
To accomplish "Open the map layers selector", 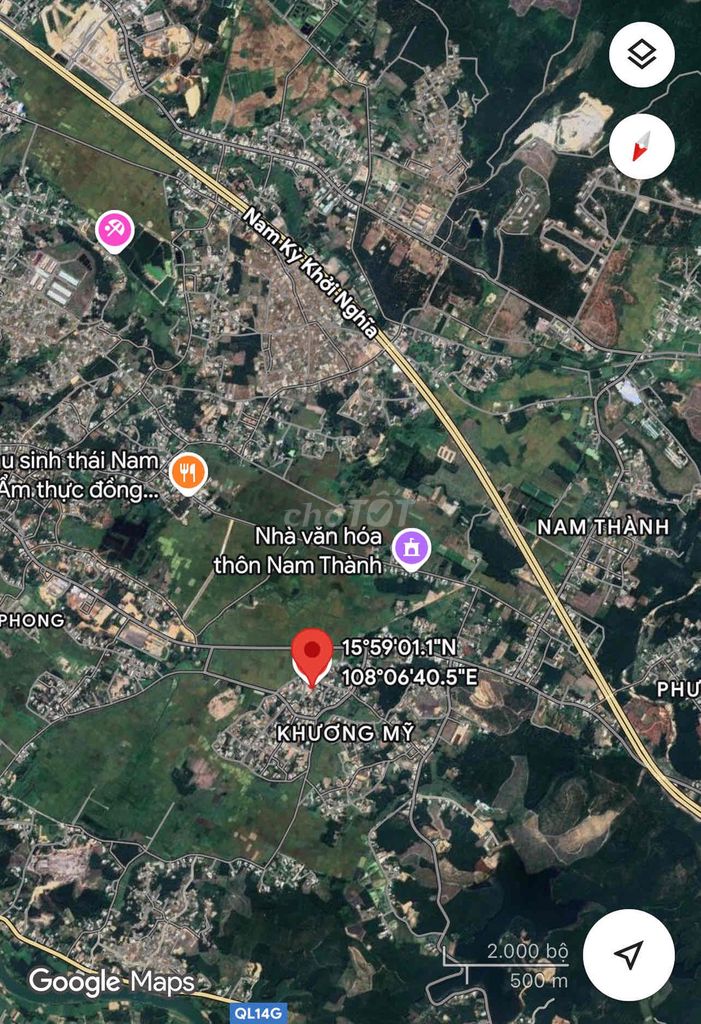I will coord(641,54).
